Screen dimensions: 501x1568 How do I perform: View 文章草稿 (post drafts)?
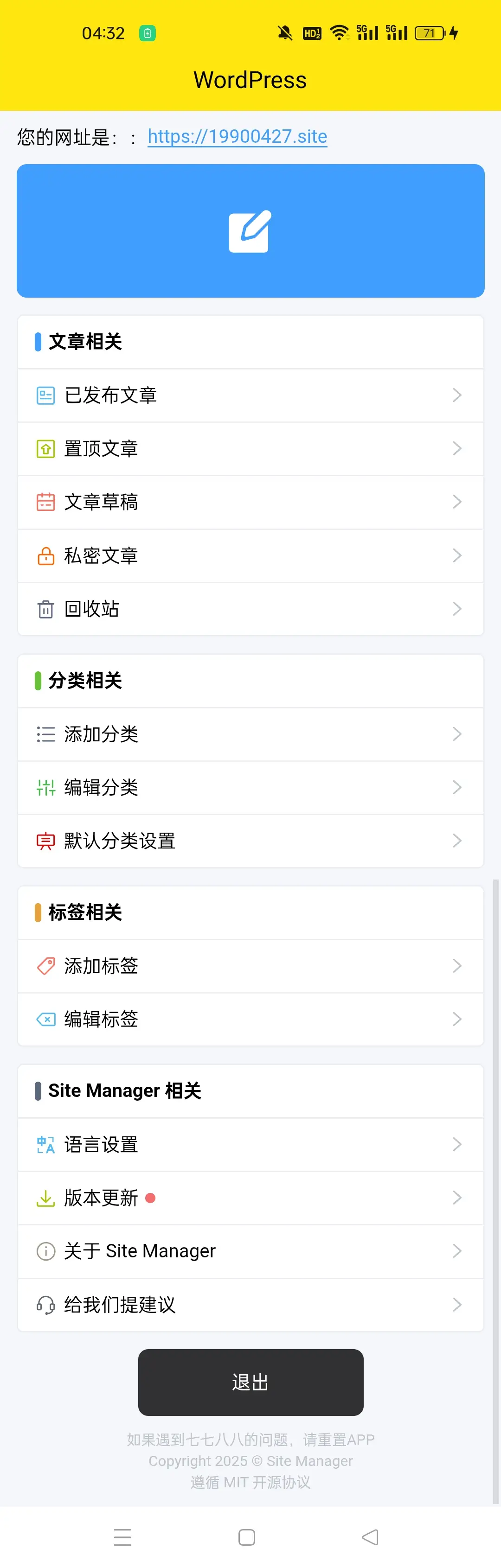point(250,502)
